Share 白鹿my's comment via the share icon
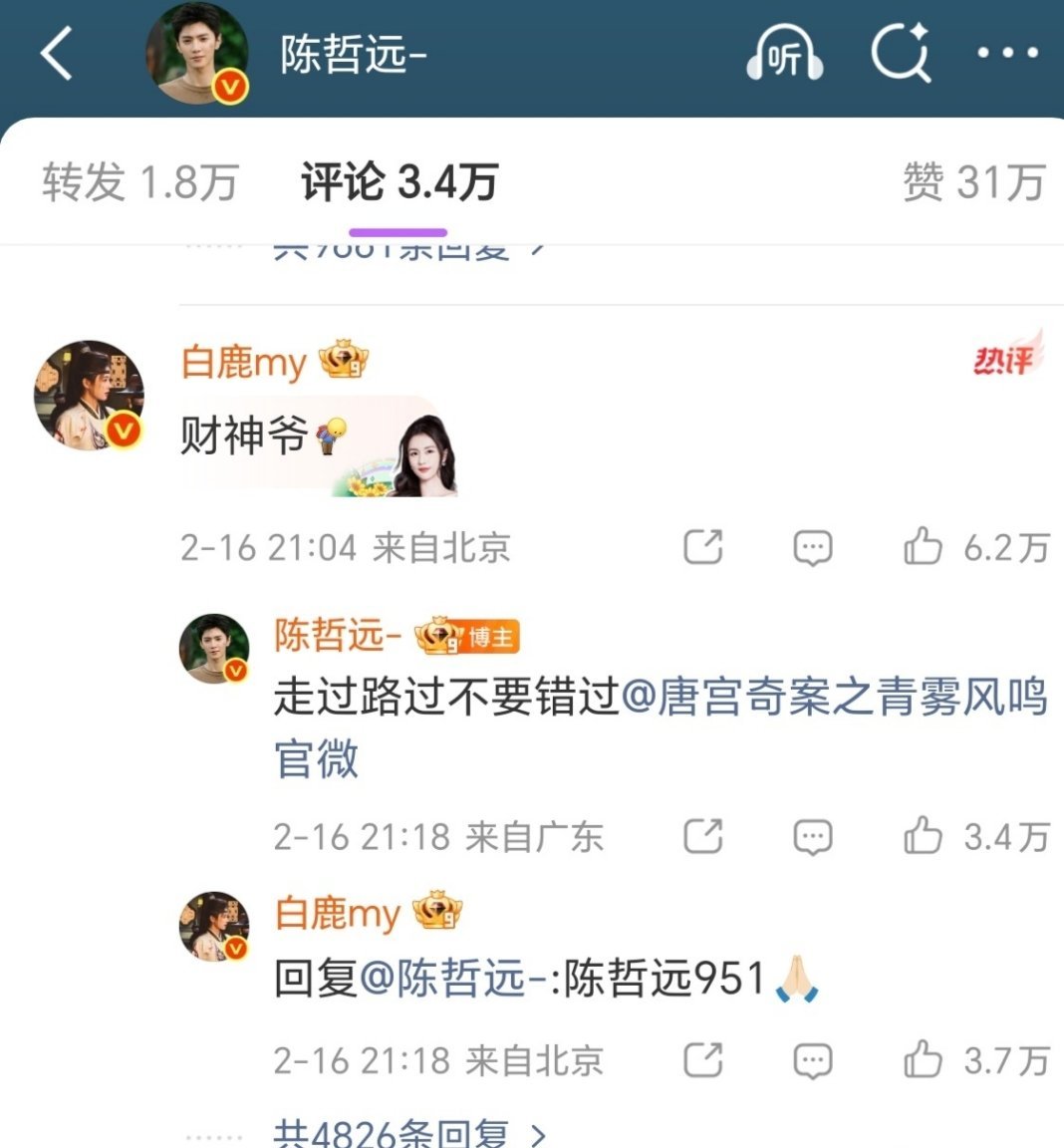 click(703, 546)
